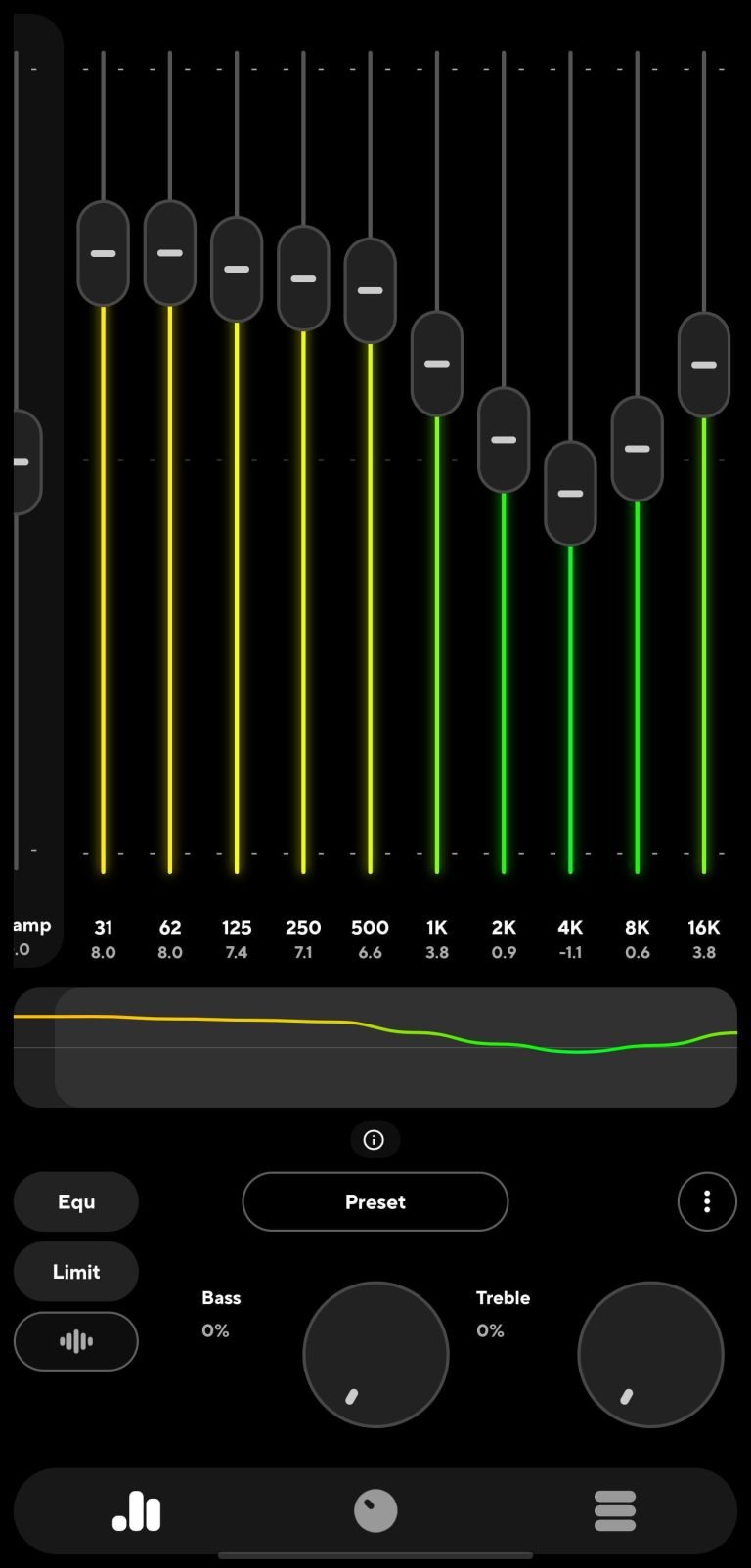Screen dimensions: 751x1568
Task: Select the 4K band slider handle
Action: [x=570, y=494]
